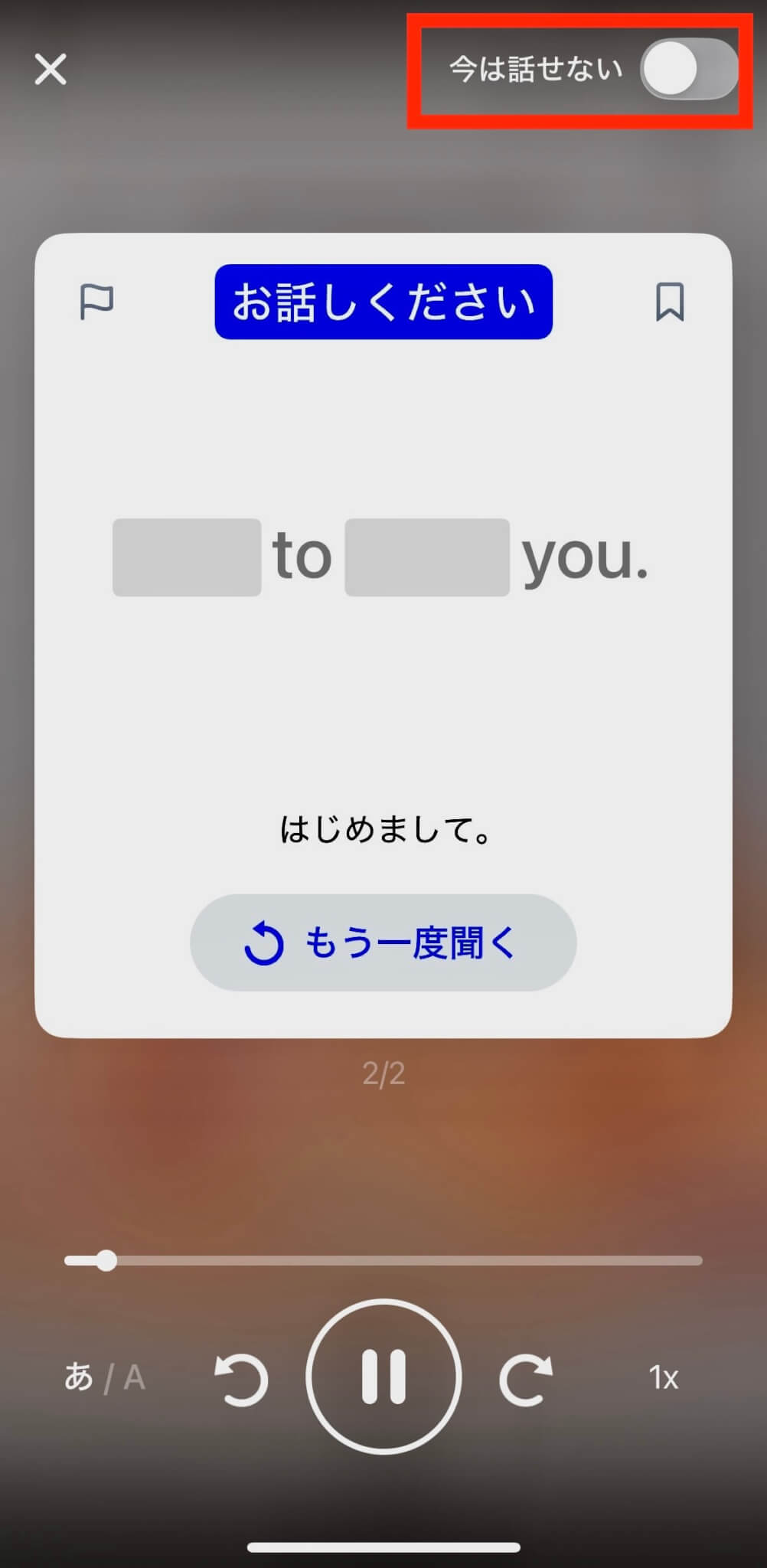The height and width of the screenshot is (1568, 767).
Task: Skip forward to the next phrase
Action: [x=526, y=1378]
